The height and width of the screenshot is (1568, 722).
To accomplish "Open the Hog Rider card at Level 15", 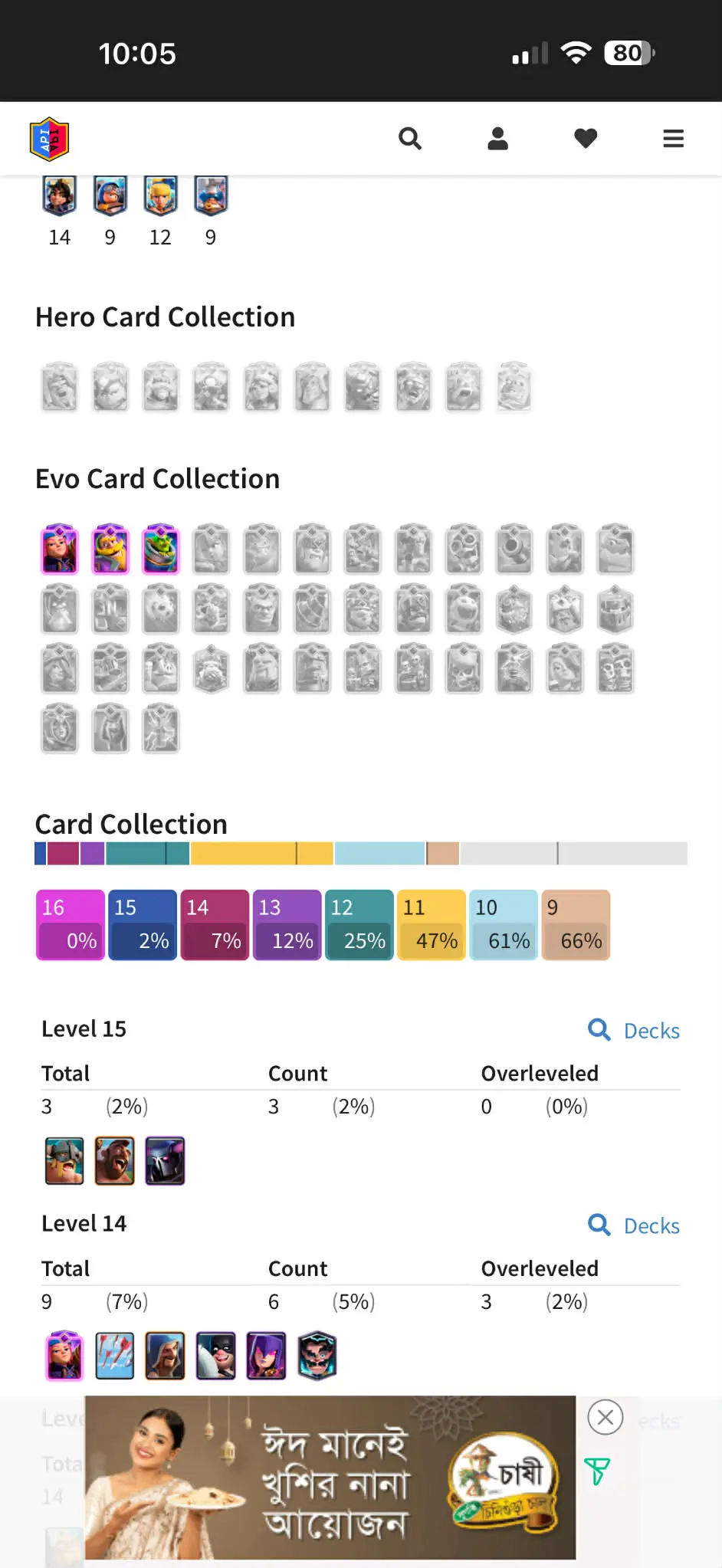I will 115,1161.
